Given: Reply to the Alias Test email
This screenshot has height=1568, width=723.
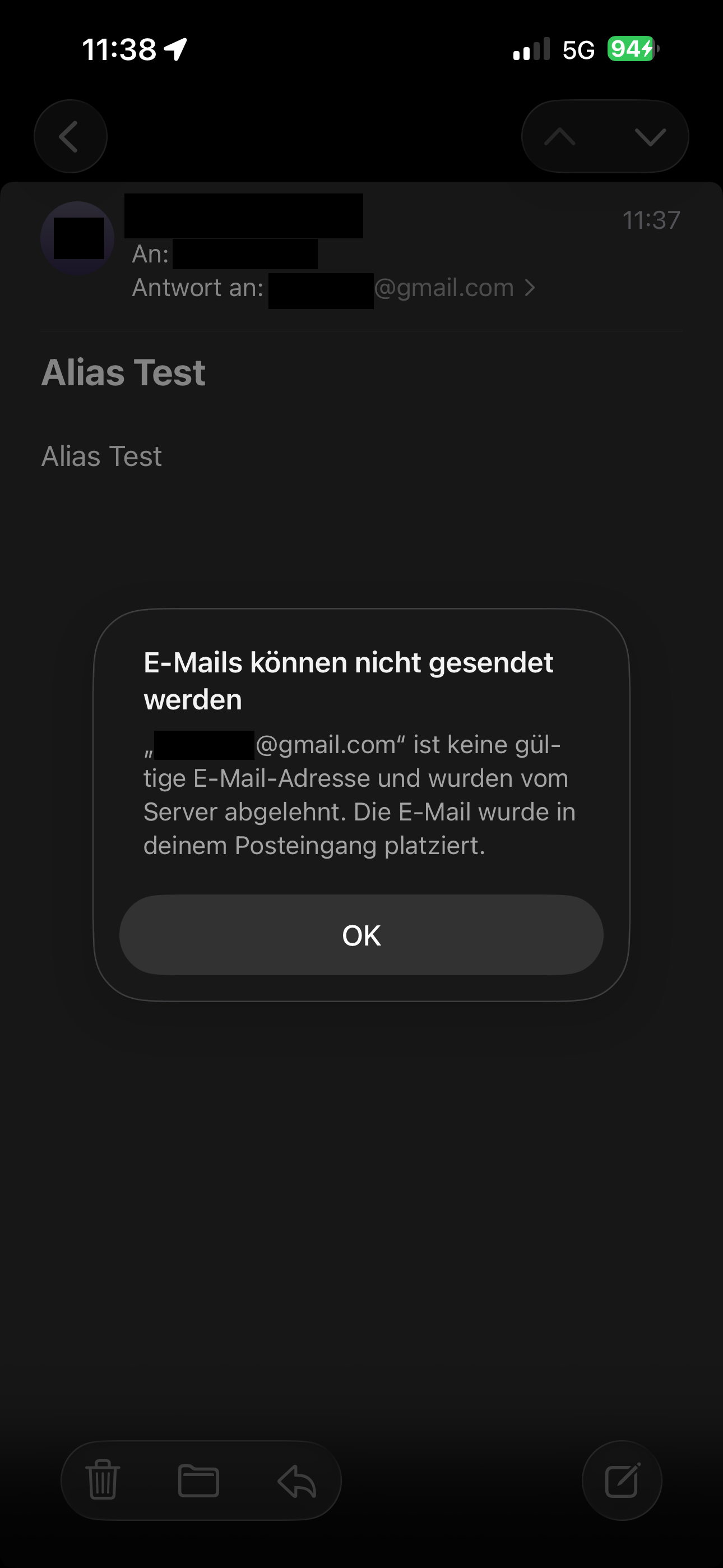Looking at the screenshot, I should point(297,1481).
